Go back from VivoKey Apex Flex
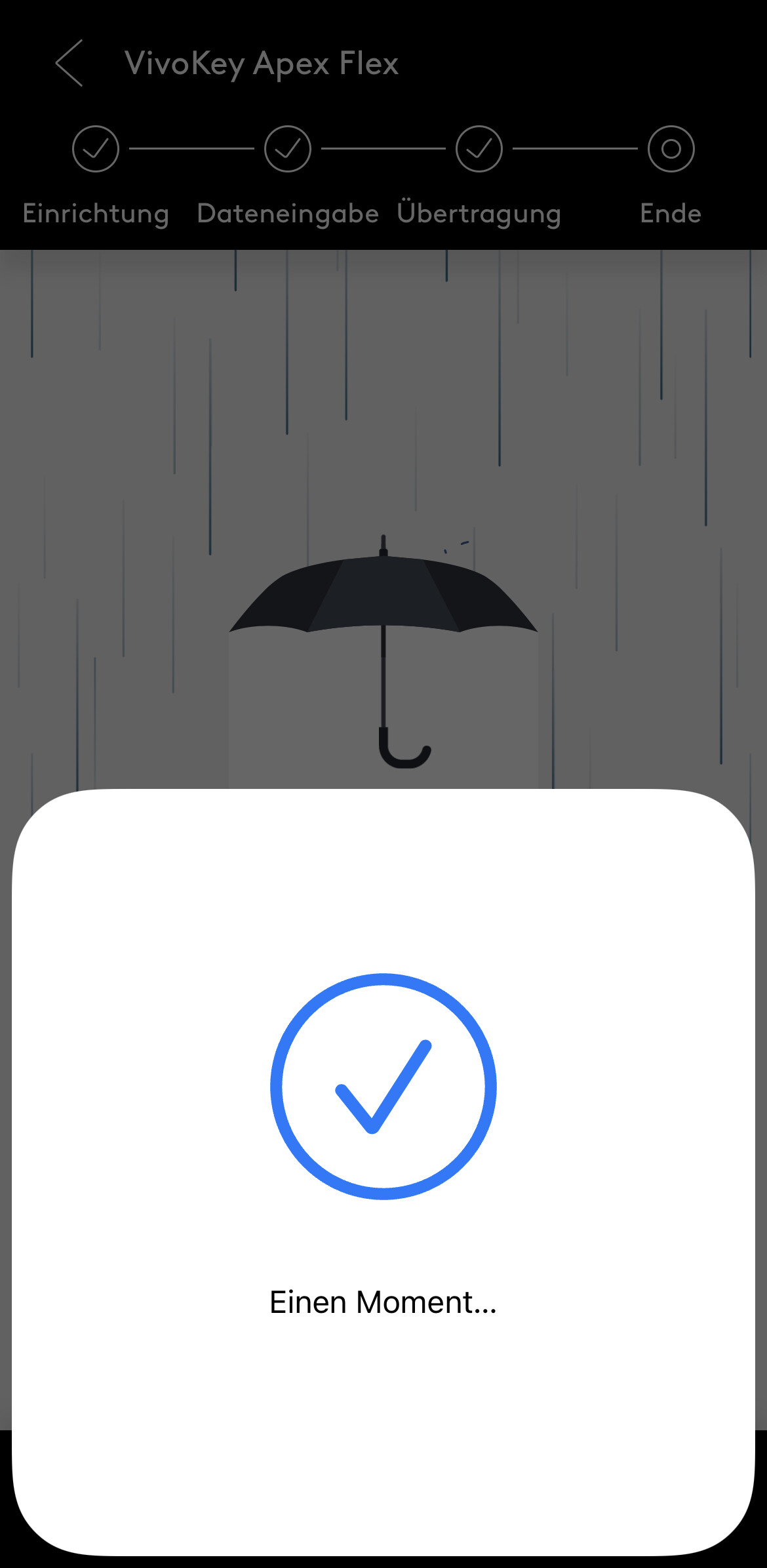The height and width of the screenshot is (1568, 767). coord(69,63)
